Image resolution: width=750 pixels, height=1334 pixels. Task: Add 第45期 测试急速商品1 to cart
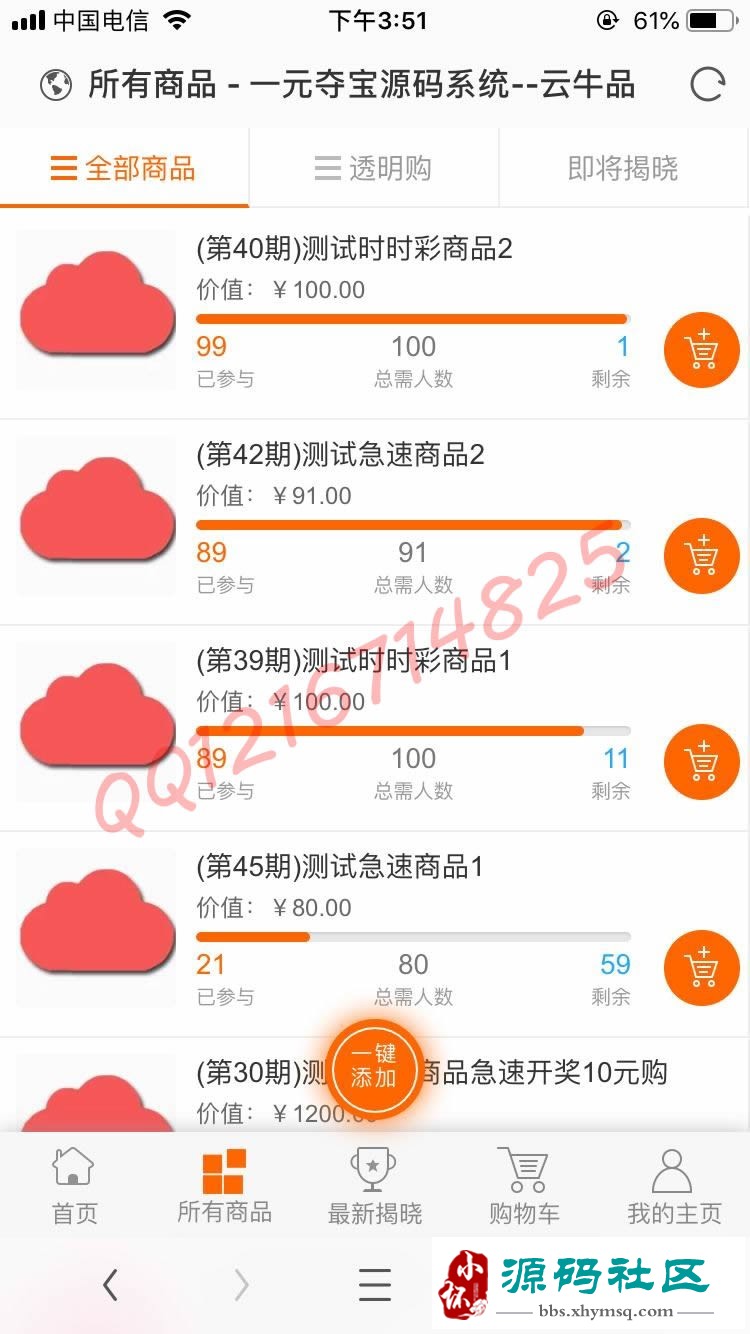tap(702, 968)
